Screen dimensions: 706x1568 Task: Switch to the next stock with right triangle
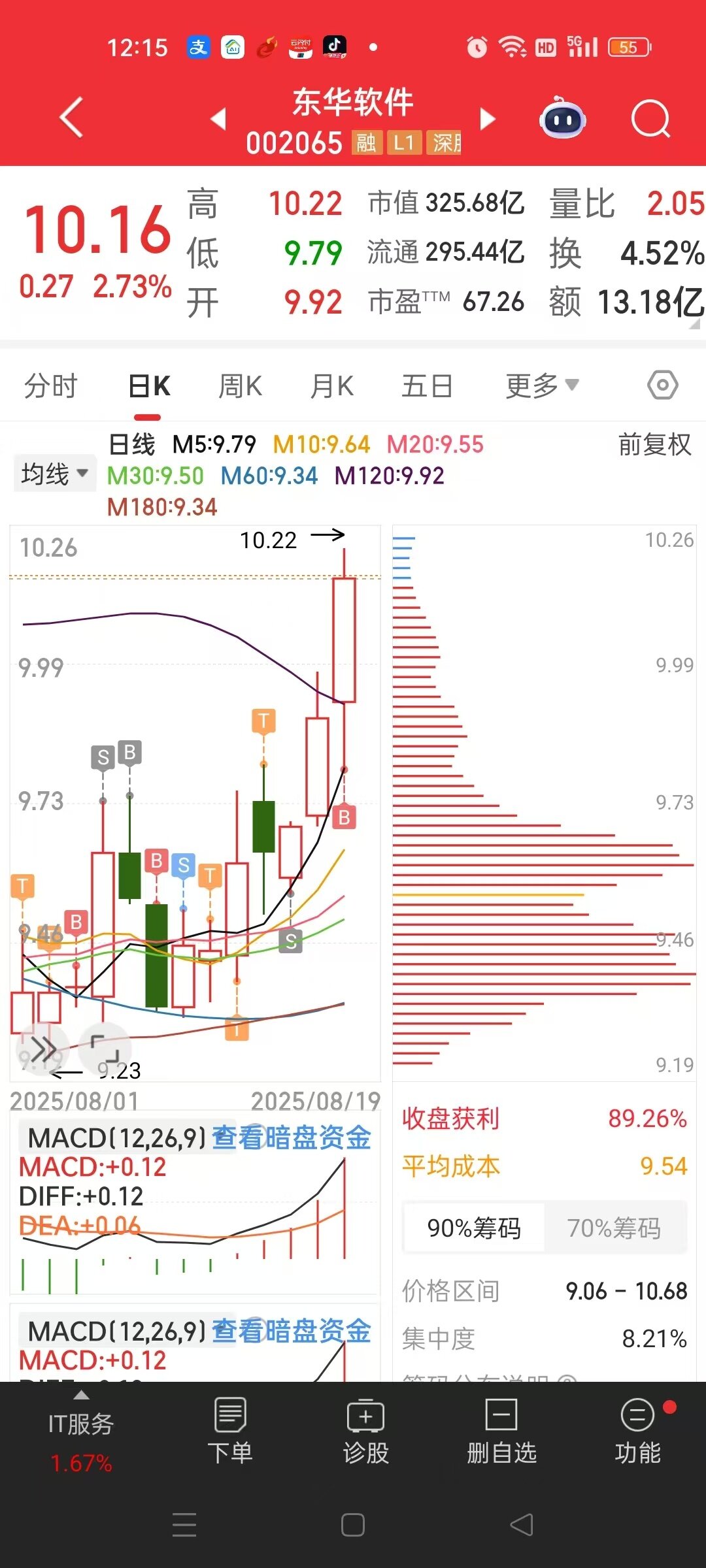click(488, 119)
